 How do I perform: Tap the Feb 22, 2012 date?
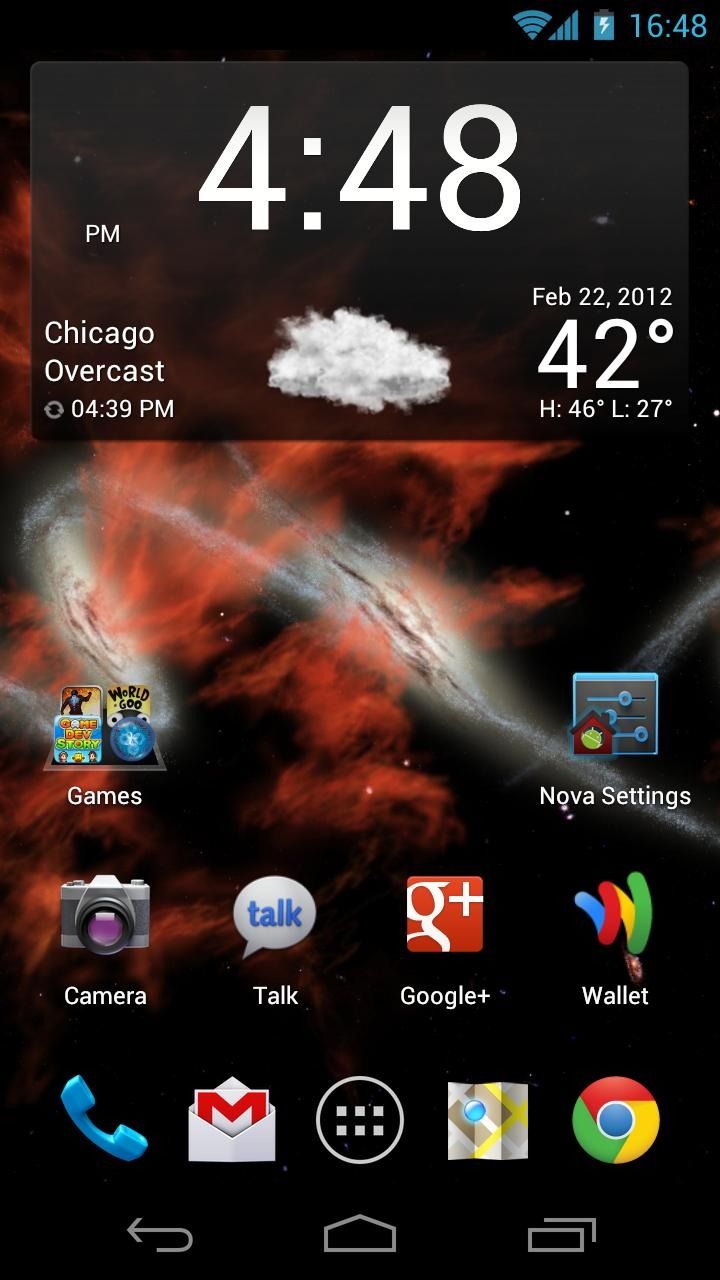pyautogui.click(x=601, y=296)
